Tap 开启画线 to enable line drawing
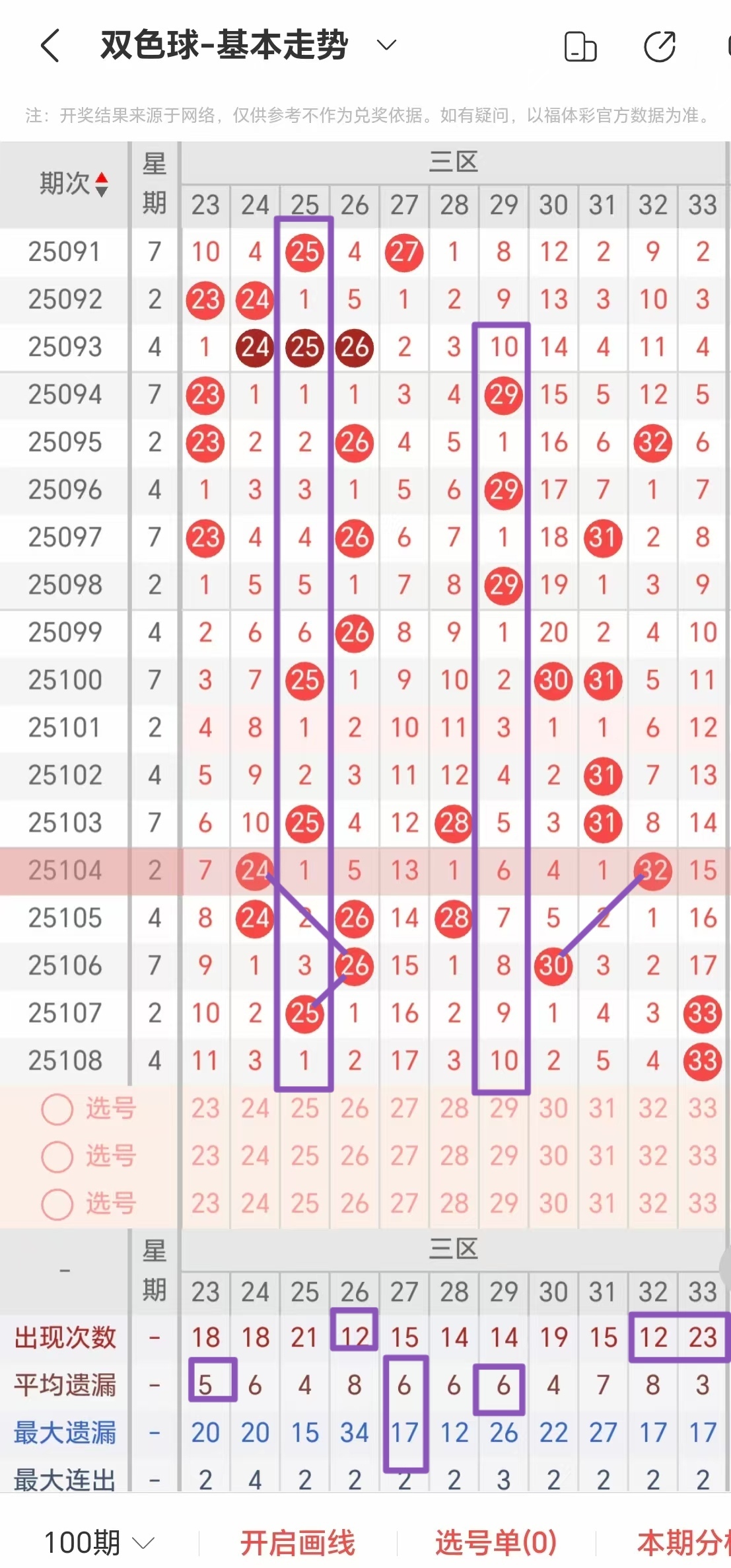The image size is (731, 1568). click(297, 1543)
